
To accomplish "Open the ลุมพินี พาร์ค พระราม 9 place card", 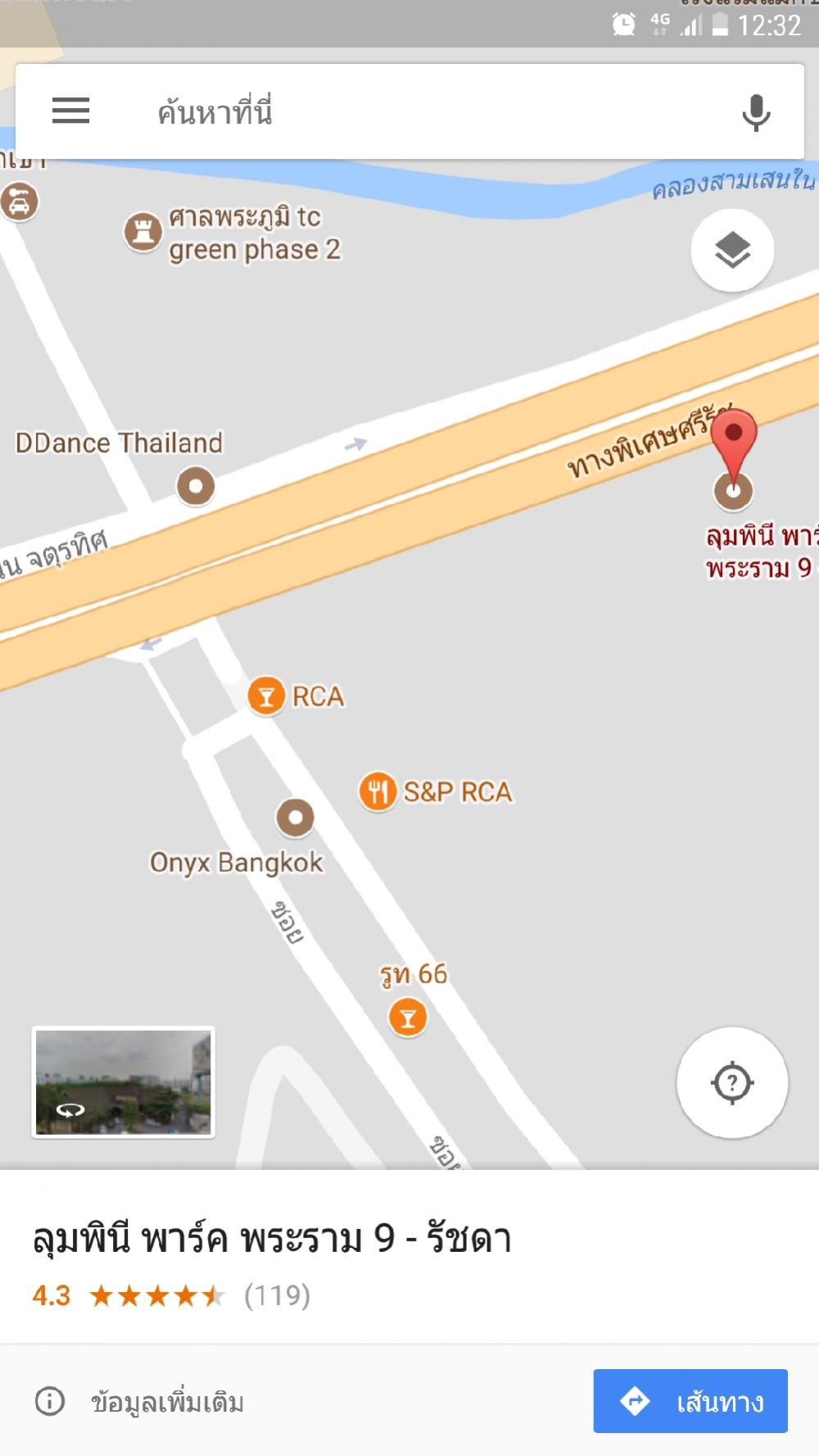I will [x=272, y=1239].
